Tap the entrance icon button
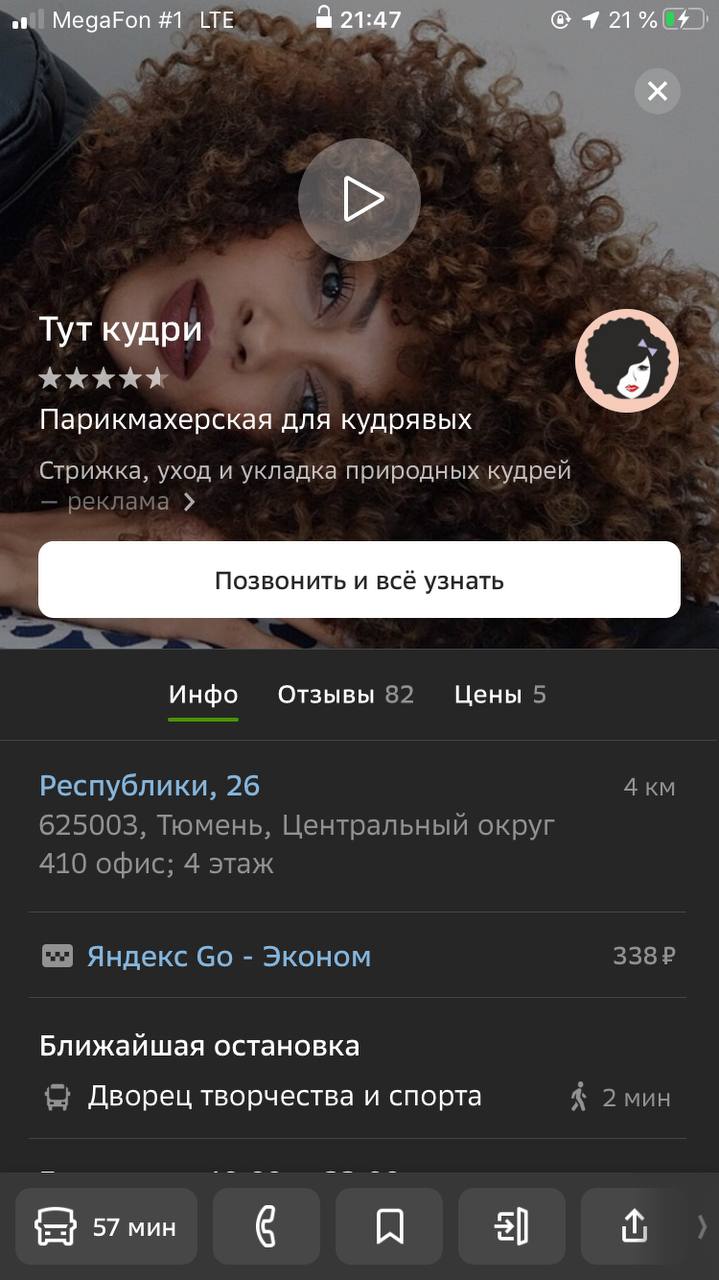 [x=512, y=1227]
